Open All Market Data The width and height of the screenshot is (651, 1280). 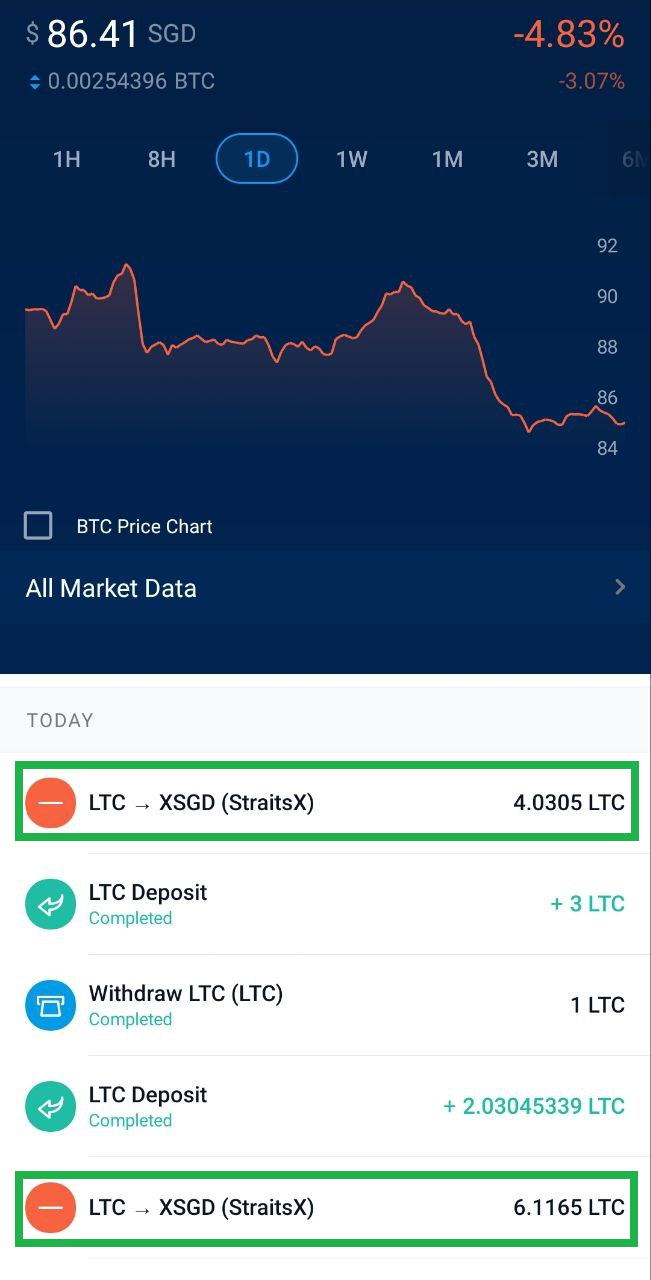(x=325, y=588)
